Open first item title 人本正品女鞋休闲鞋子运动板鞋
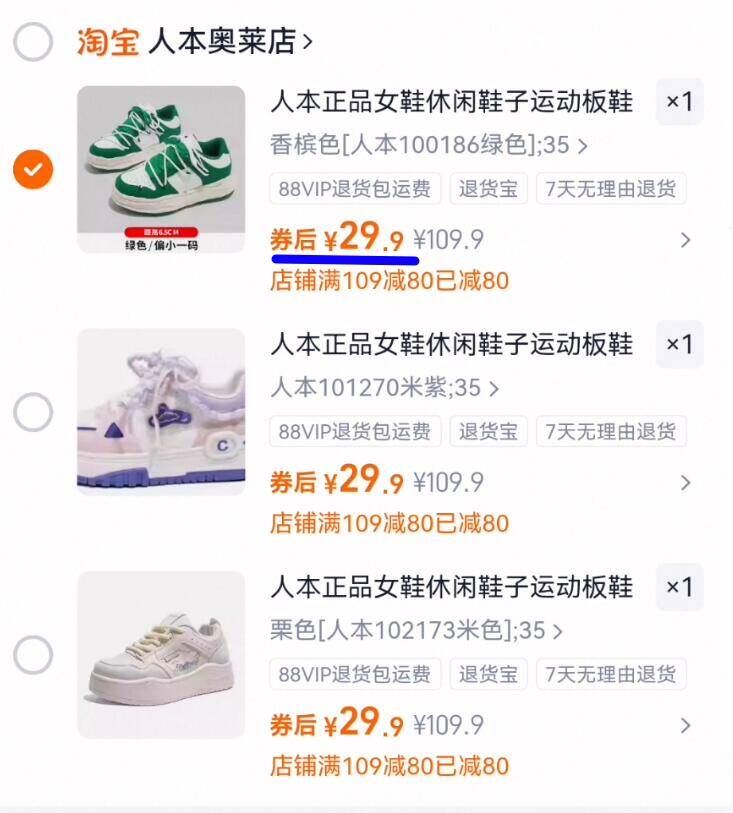 pos(451,102)
